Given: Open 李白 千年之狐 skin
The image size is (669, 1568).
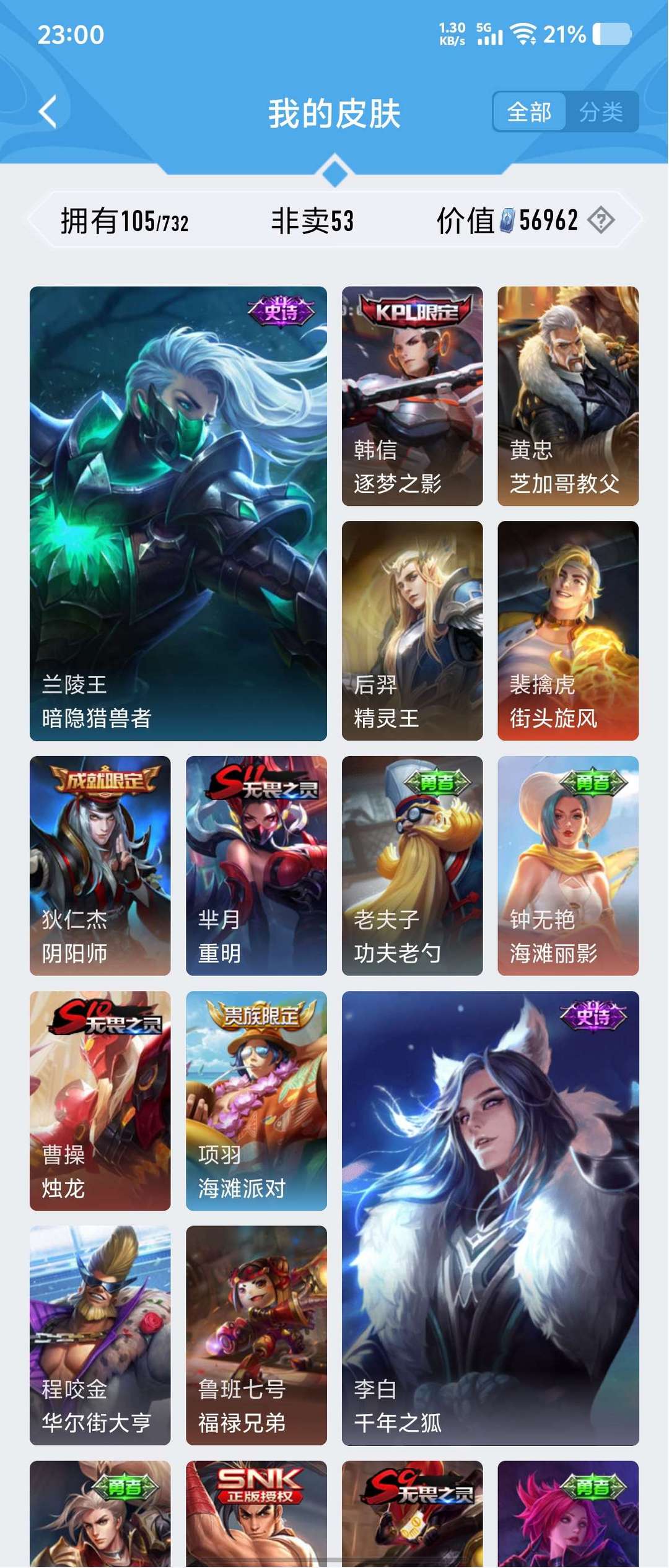Looking at the screenshot, I should tap(490, 1218).
